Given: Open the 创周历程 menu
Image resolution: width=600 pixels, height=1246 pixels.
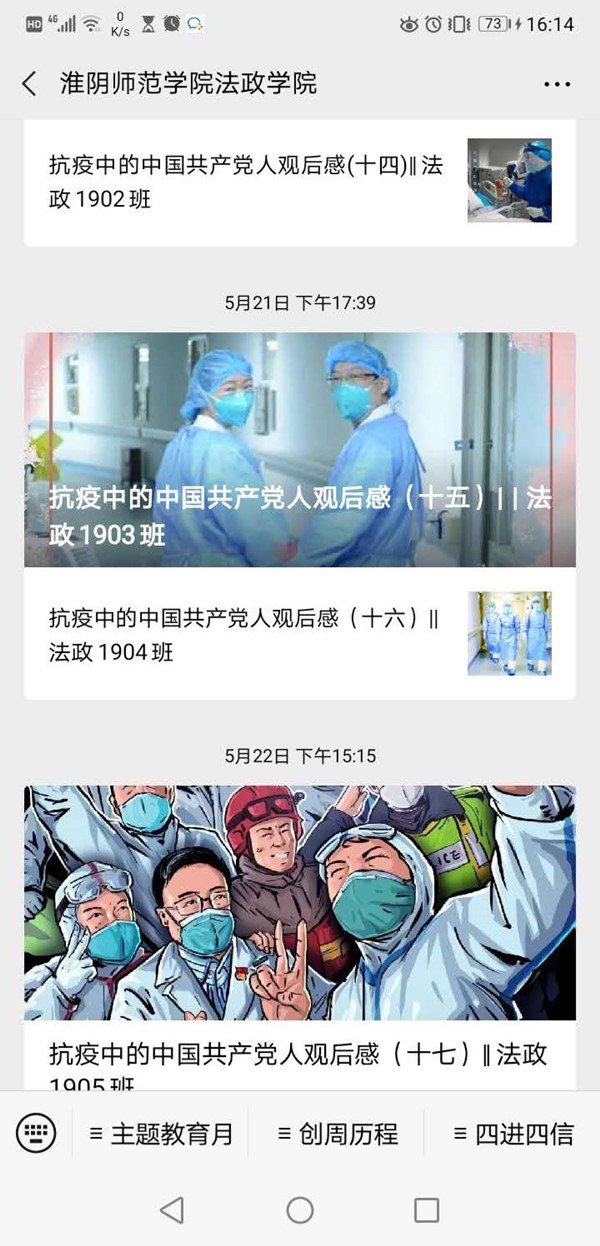Looking at the screenshot, I should (338, 1134).
